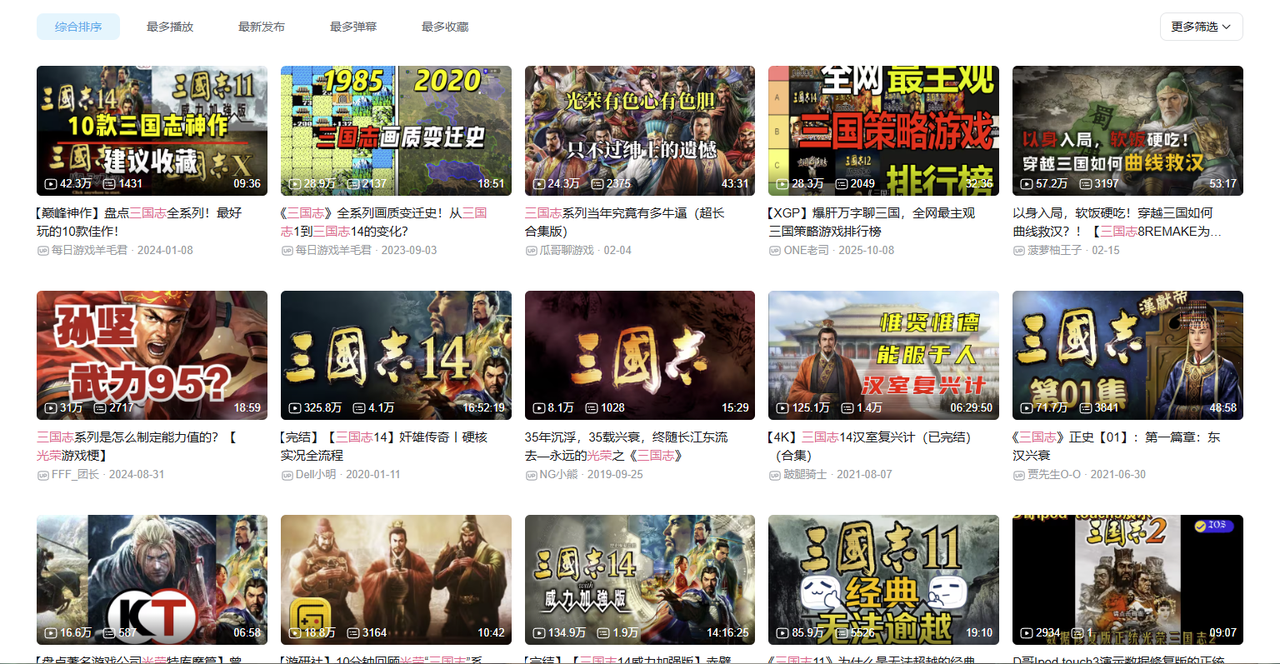Expand the 更多筛选 filter dropdown
This screenshot has height=664, width=1280.
tap(1201, 27)
